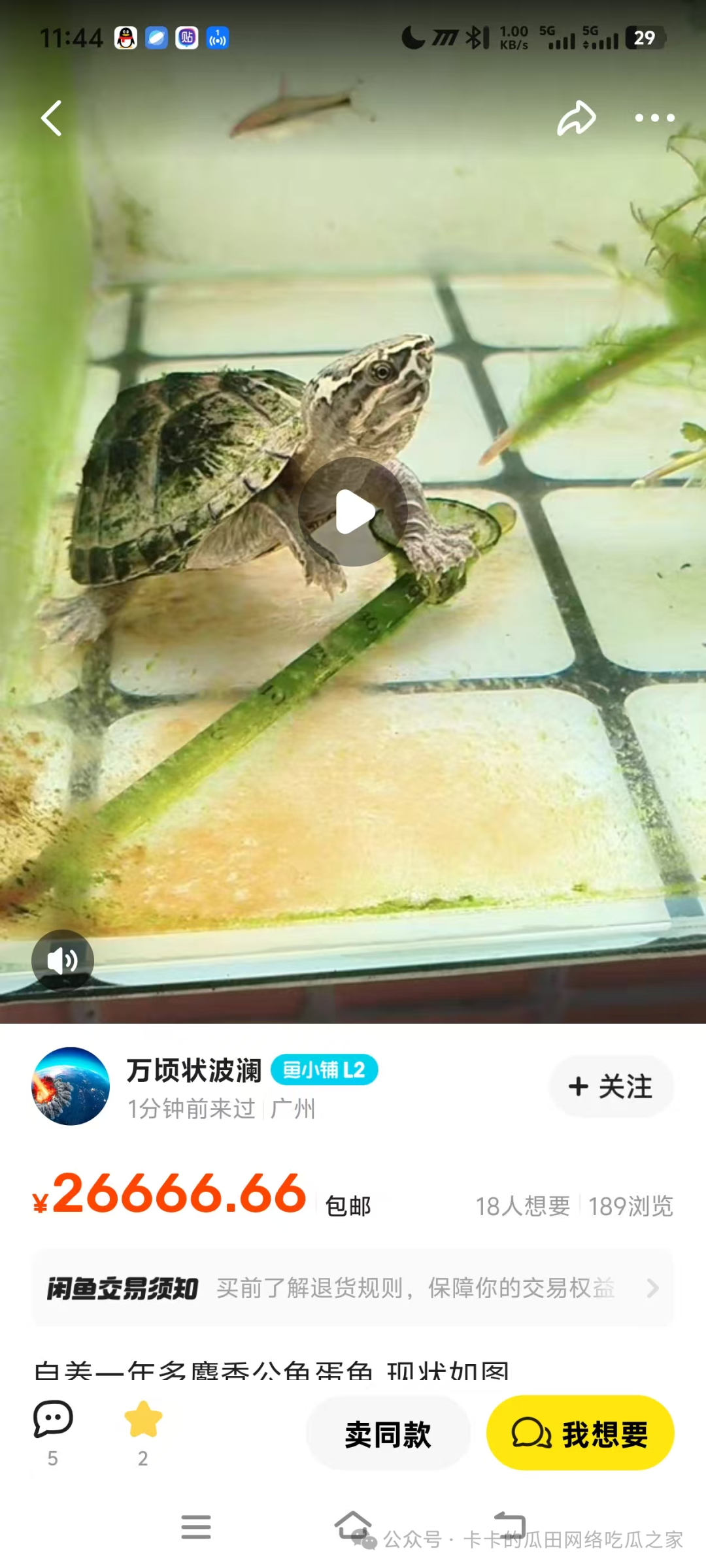Open seller 万顷状波澜's profile avatar
Image resolution: width=706 pixels, height=1568 pixels.
click(71, 1086)
